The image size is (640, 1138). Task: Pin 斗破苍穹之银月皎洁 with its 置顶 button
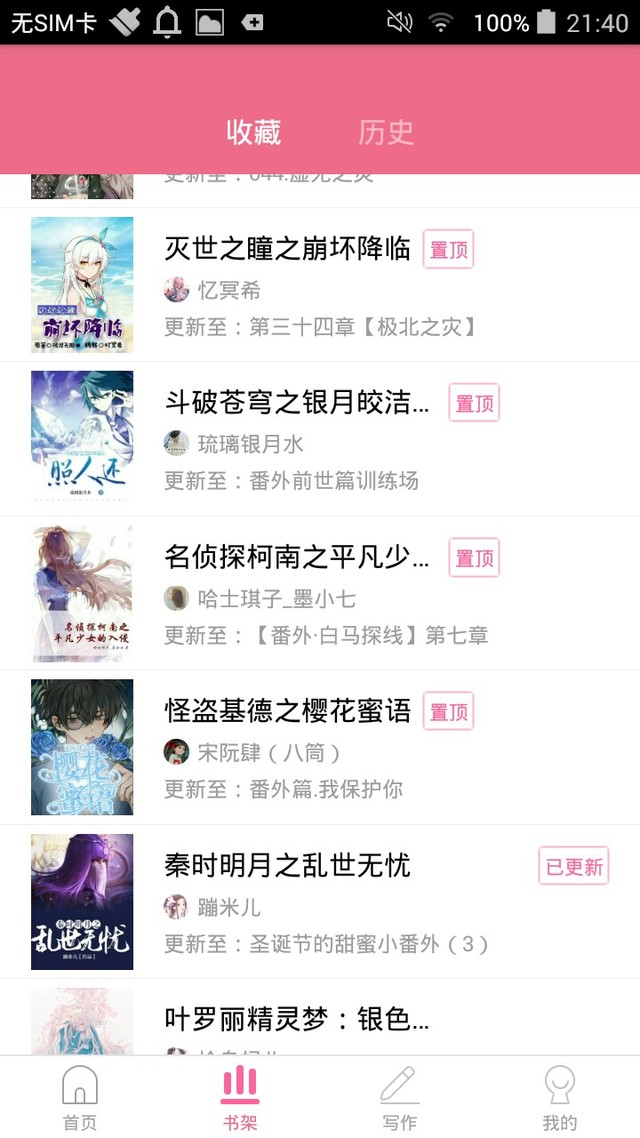point(474,403)
